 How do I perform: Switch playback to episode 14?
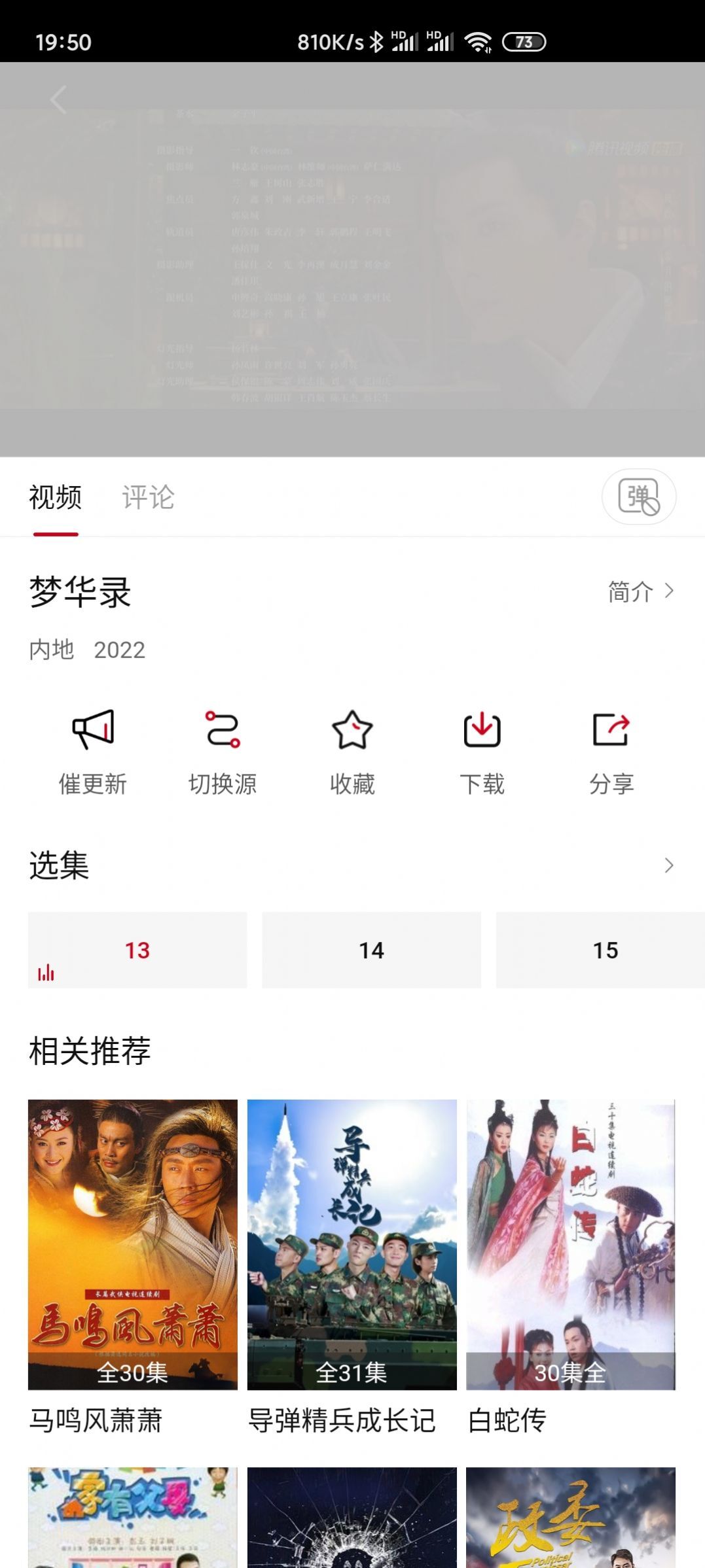372,950
